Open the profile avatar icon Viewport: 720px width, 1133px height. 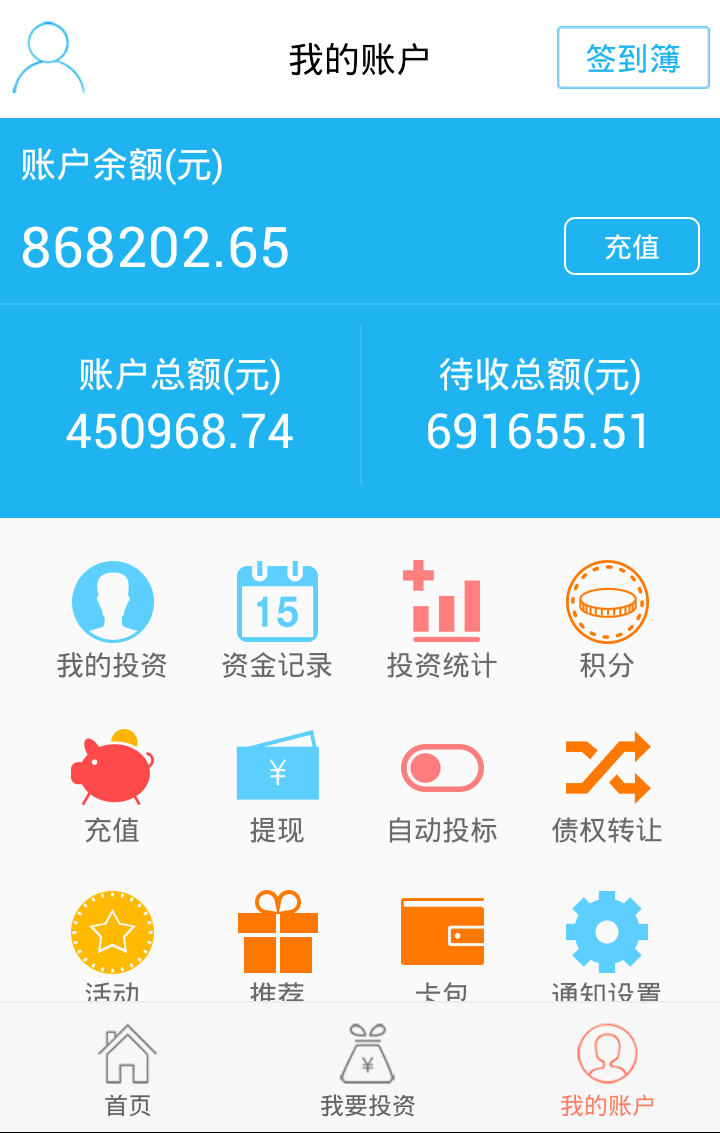point(48,59)
